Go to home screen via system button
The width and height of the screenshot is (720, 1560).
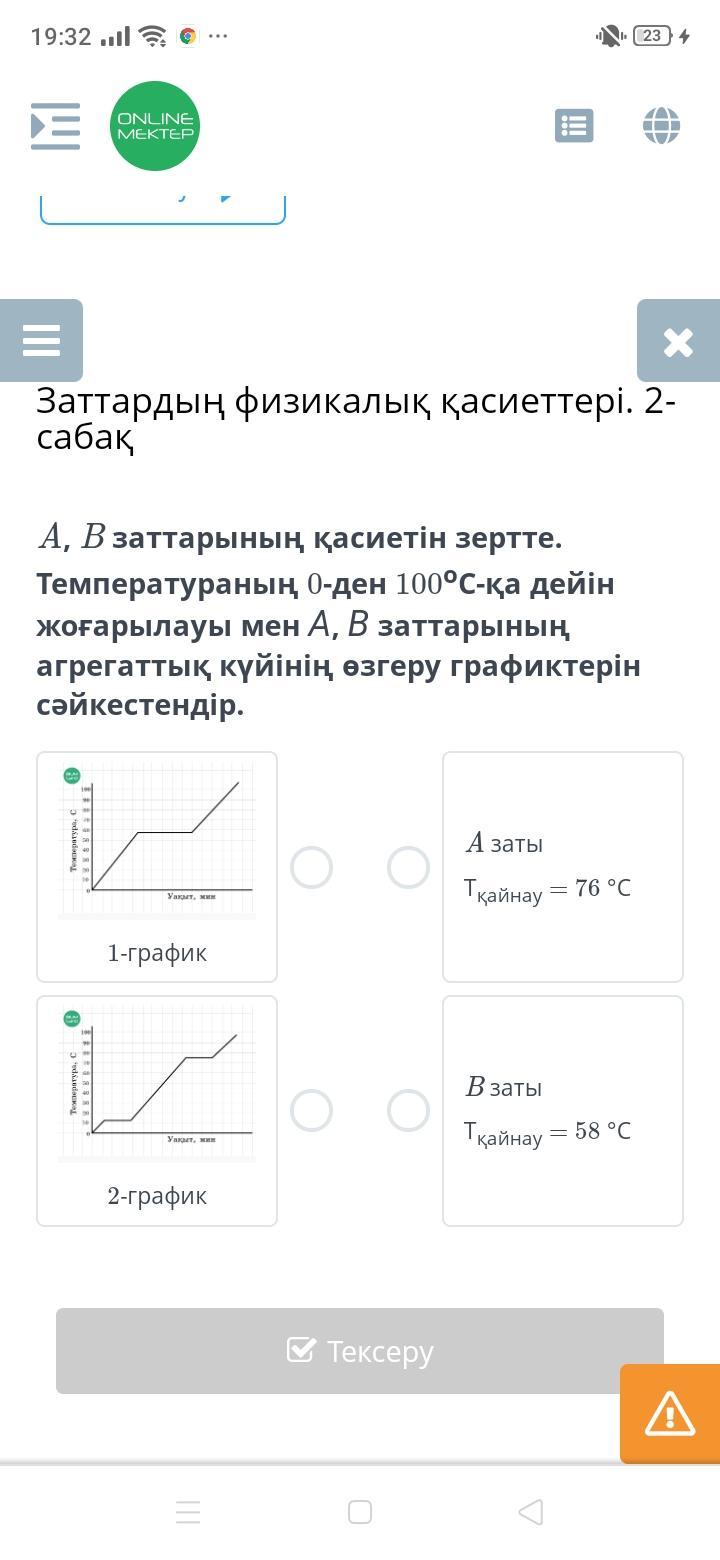click(x=360, y=1511)
